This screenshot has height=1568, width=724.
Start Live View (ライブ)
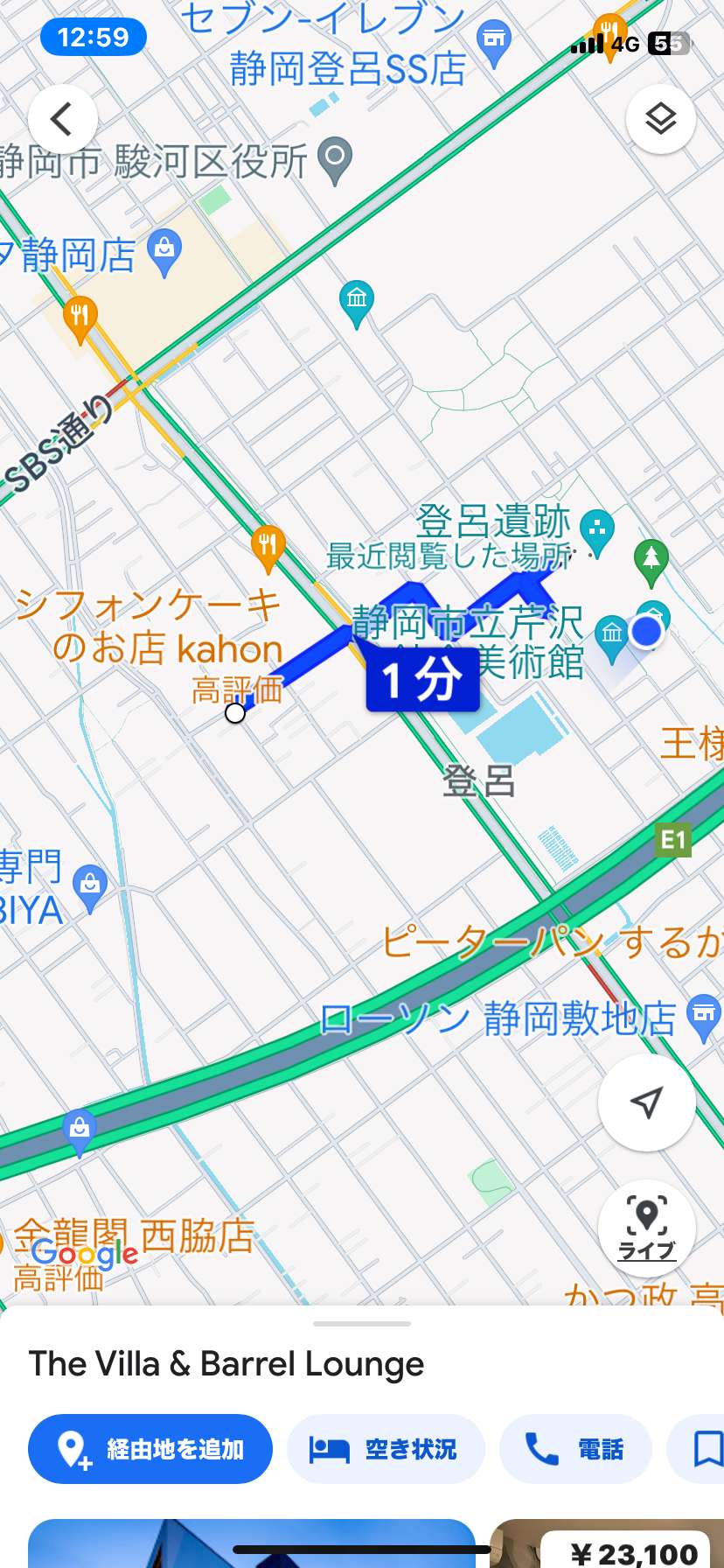[x=647, y=1228]
